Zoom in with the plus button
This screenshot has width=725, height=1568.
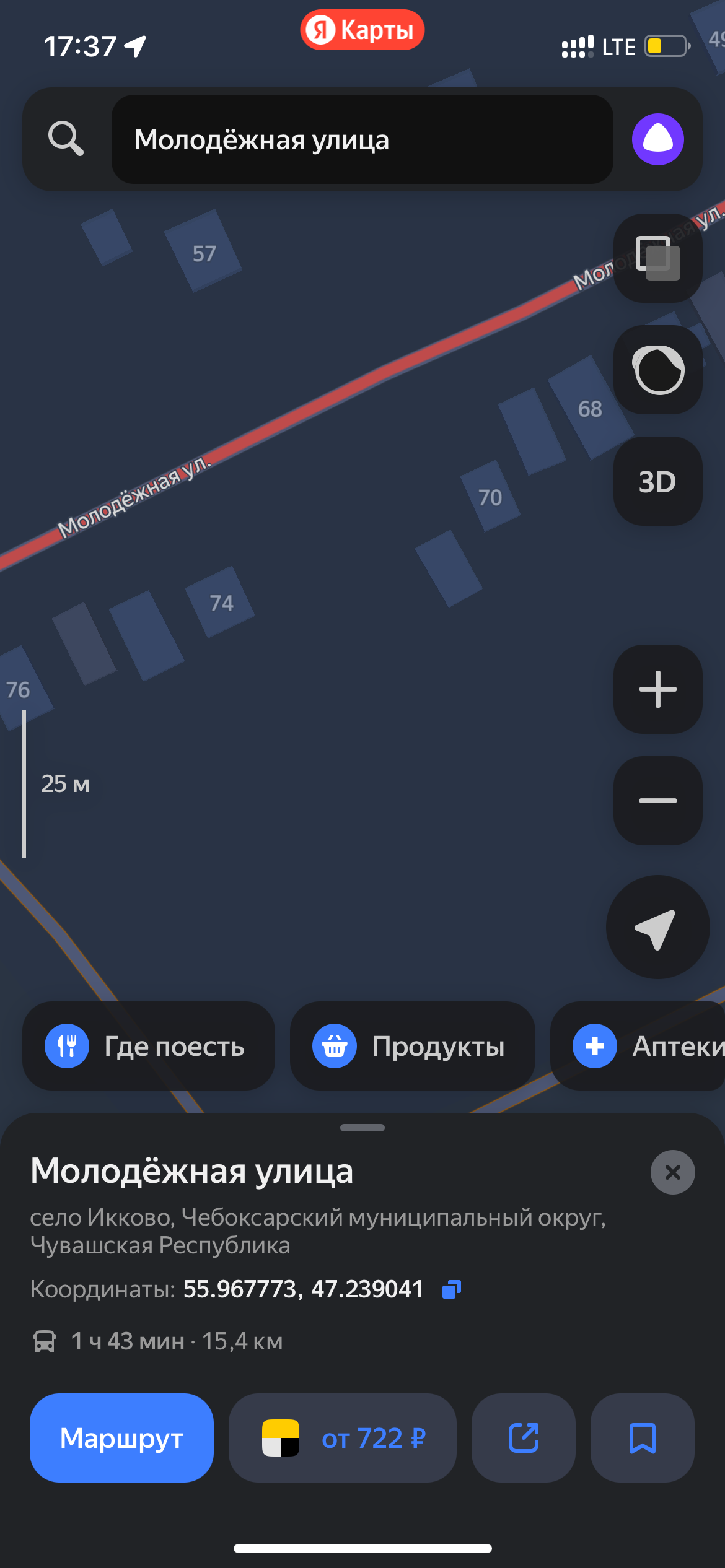(657, 689)
